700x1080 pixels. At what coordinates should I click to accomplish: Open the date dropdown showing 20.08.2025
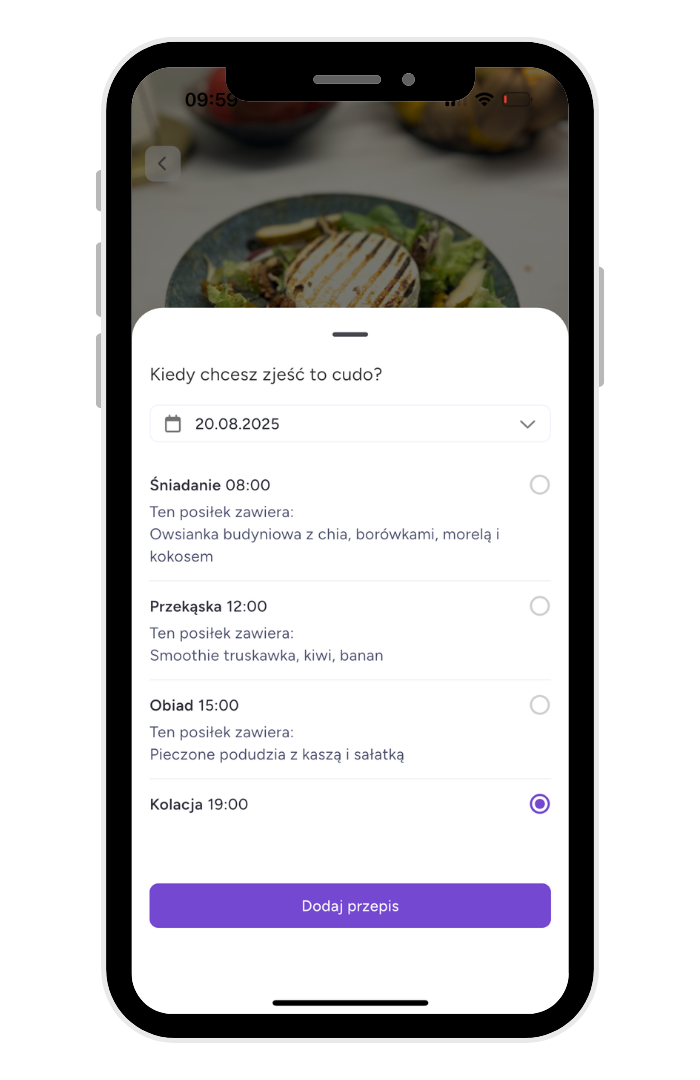(x=350, y=424)
